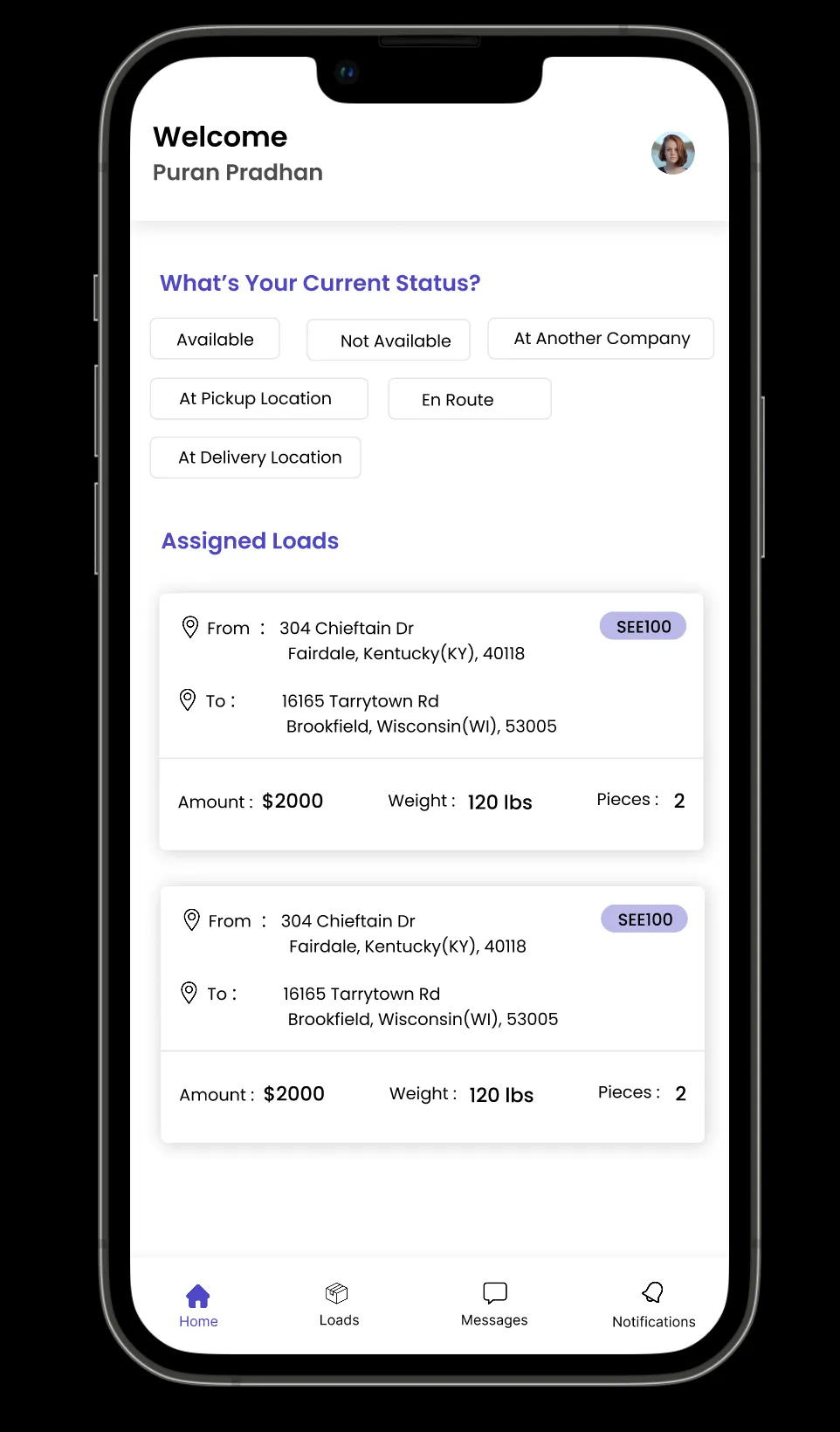Viewport: 840px width, 1432px height.
Task: Set current status to En Route
Action: tap(469, 399)
